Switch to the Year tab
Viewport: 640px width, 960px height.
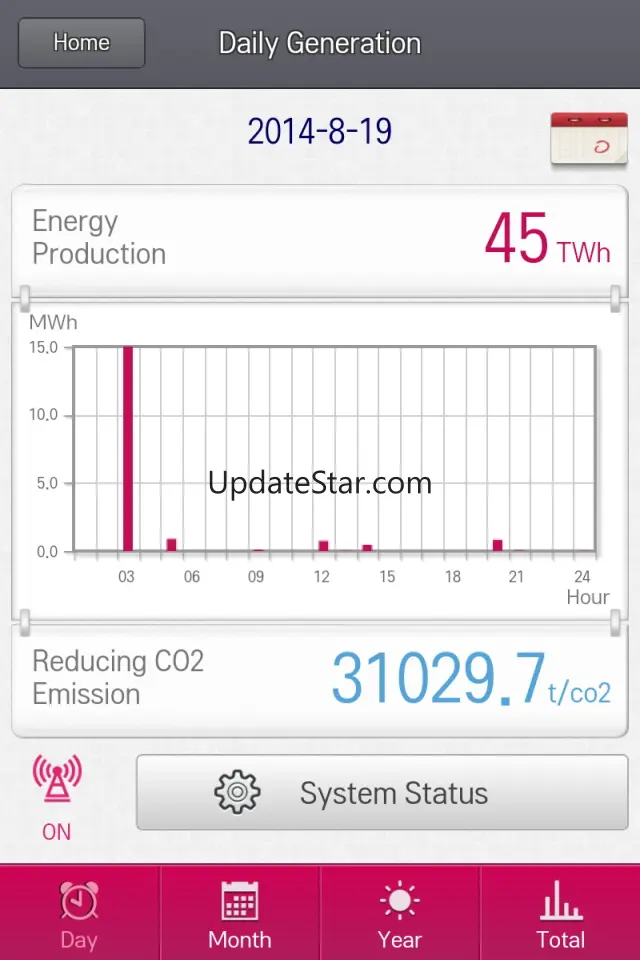[x=400, y=913]
